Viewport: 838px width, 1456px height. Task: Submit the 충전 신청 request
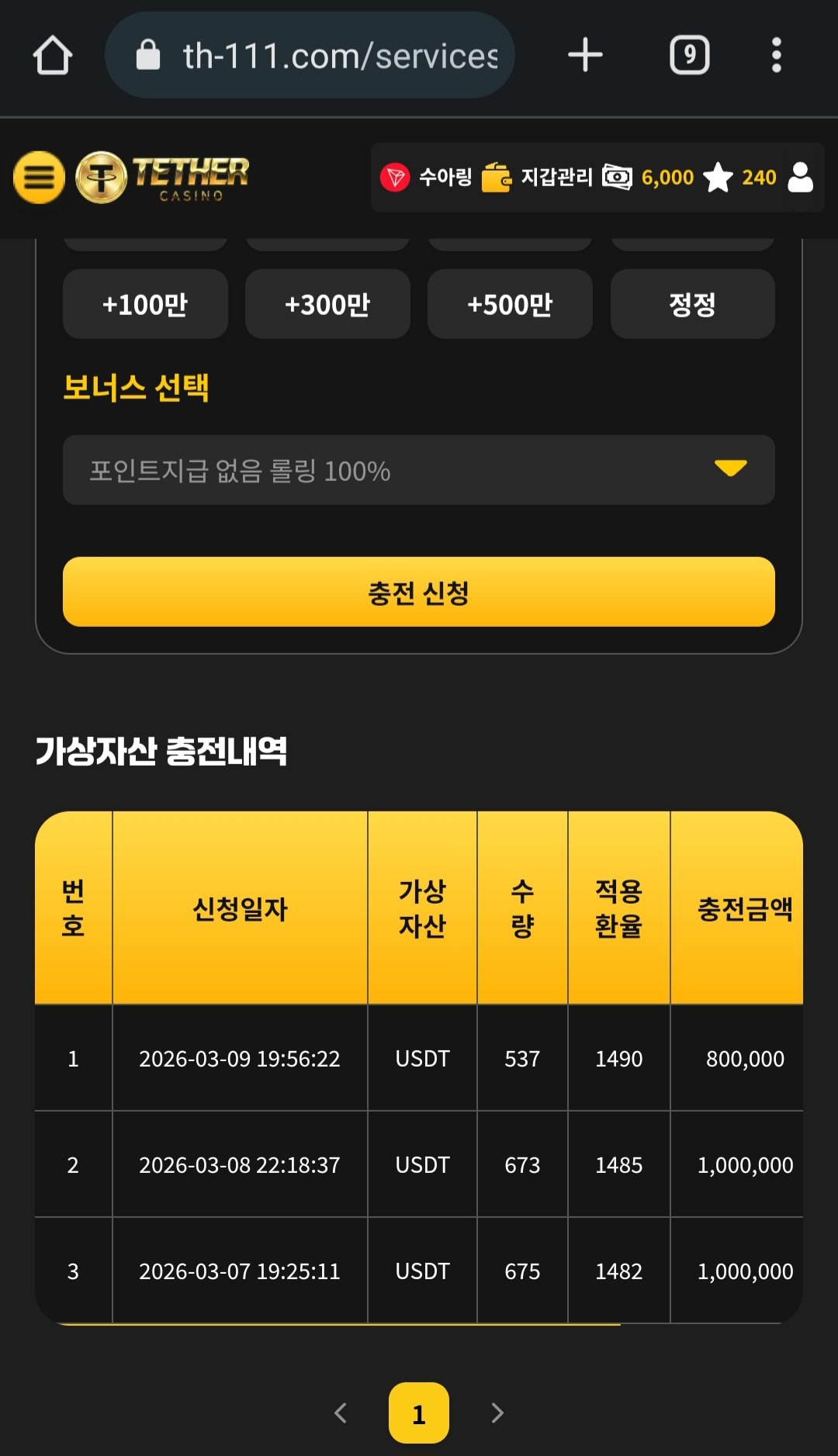coord(419,592)
